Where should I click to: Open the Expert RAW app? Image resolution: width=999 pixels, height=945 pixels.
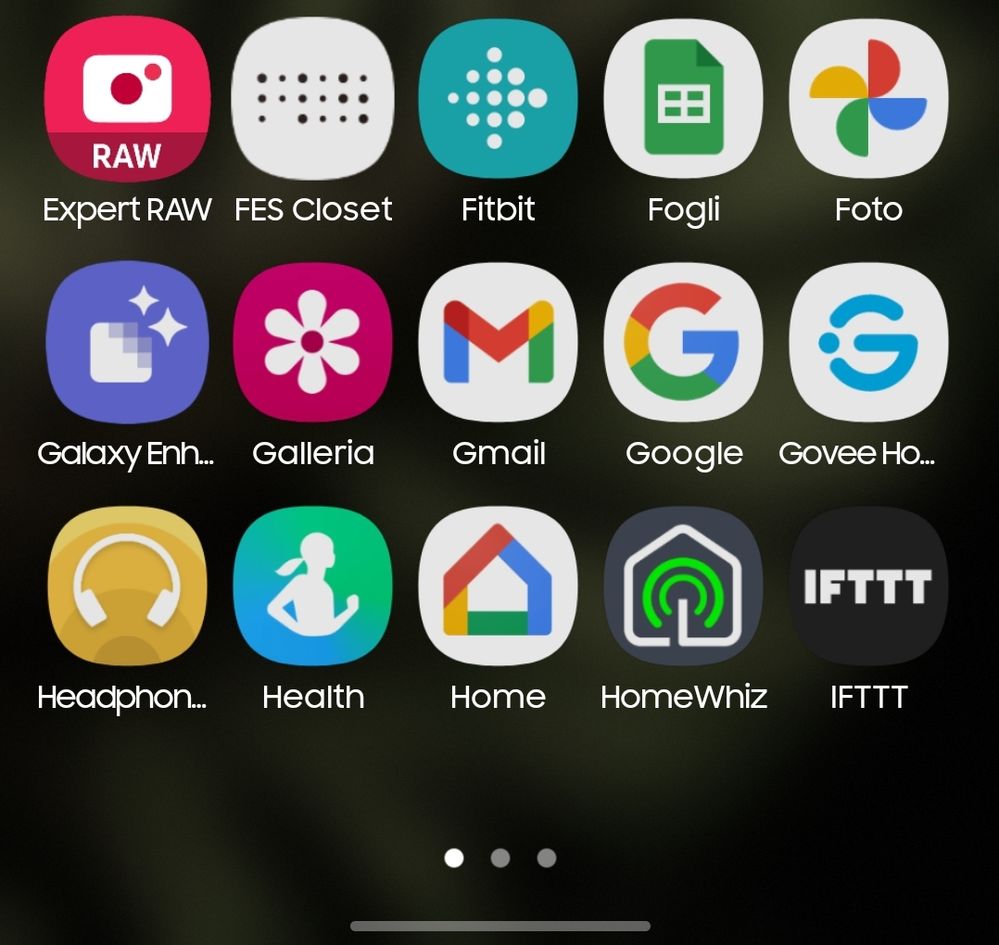coord(127,100)
